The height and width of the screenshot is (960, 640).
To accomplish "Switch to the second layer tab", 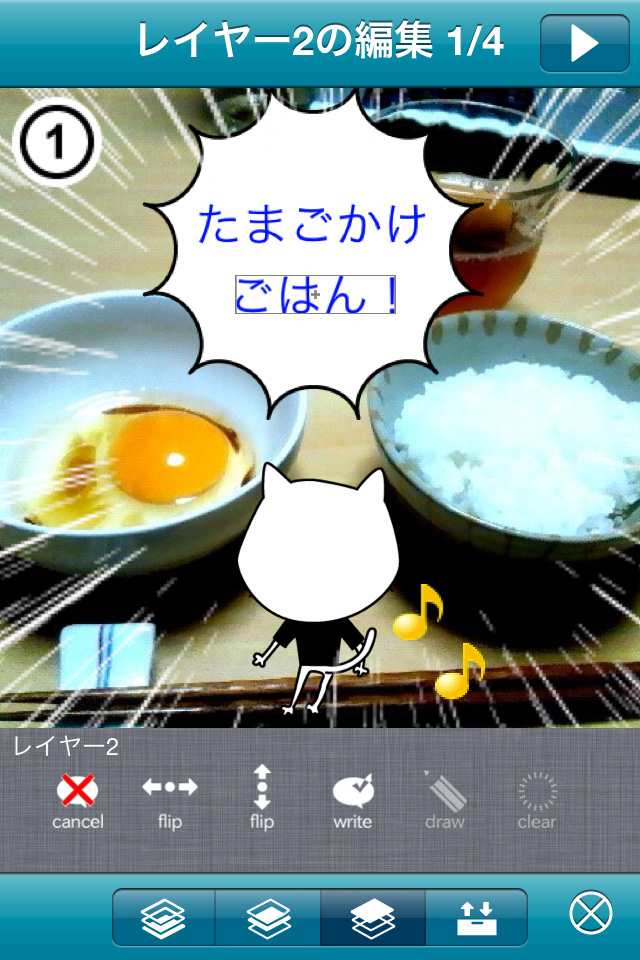I will point(268,917).
